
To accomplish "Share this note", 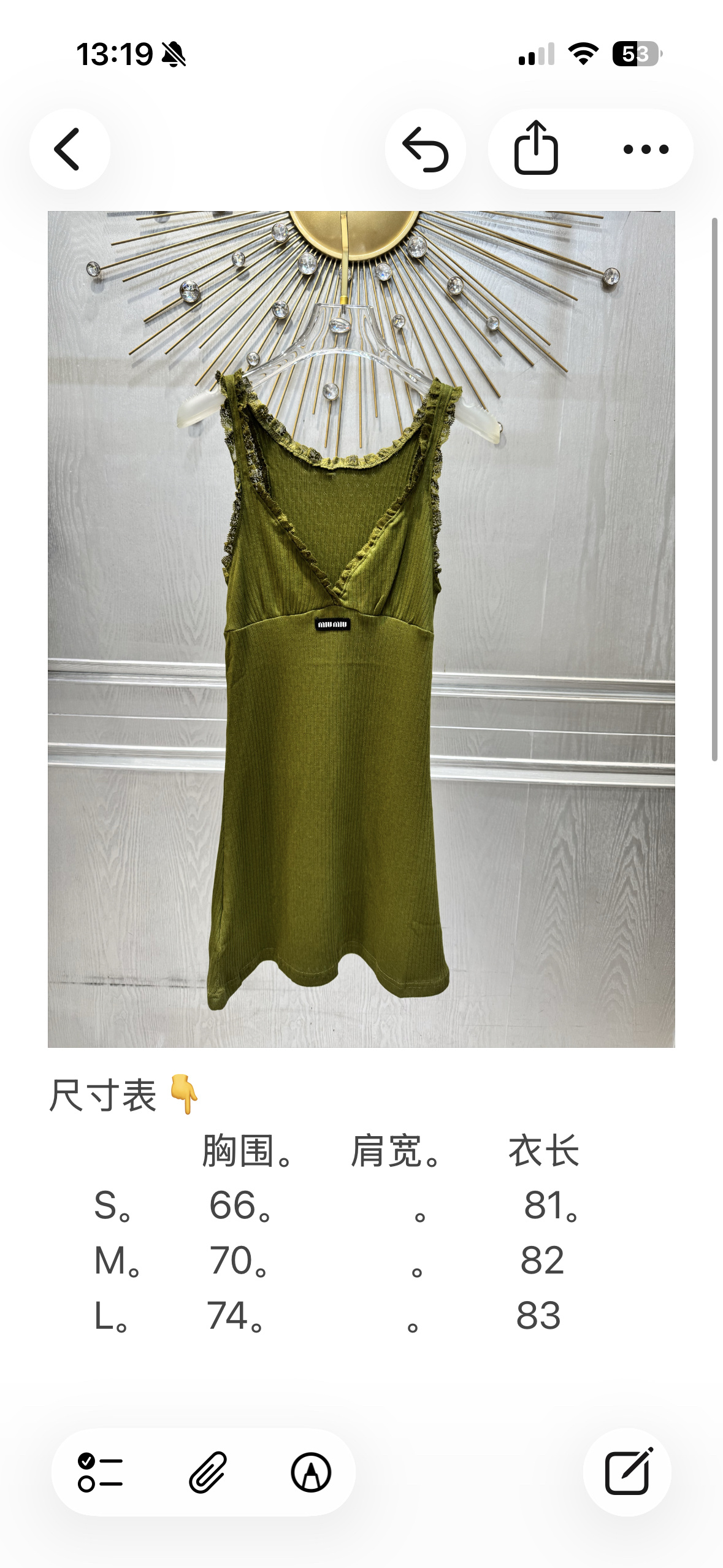I will [x=535, y=149].
